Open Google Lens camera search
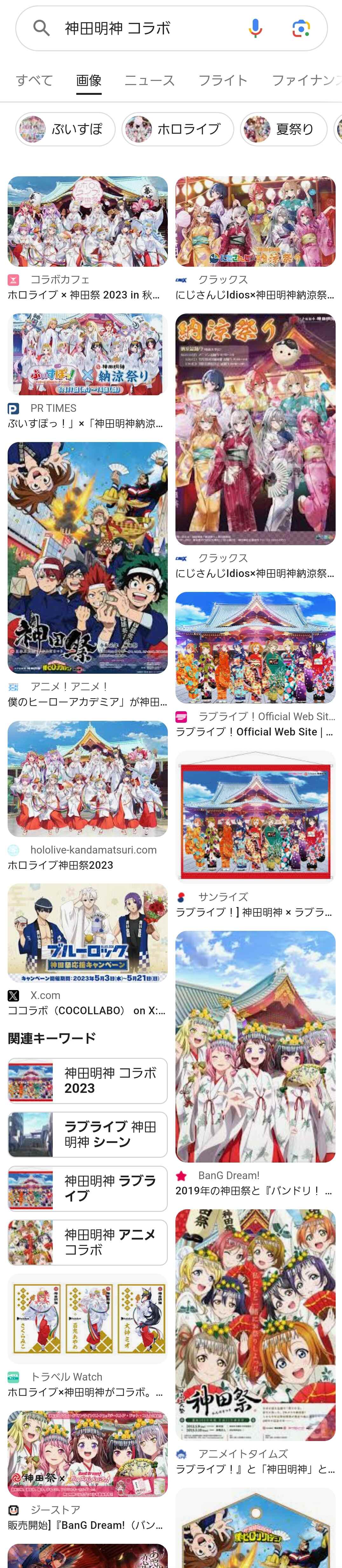This screenshot has height=1568, width=342. tap(301, 28)
